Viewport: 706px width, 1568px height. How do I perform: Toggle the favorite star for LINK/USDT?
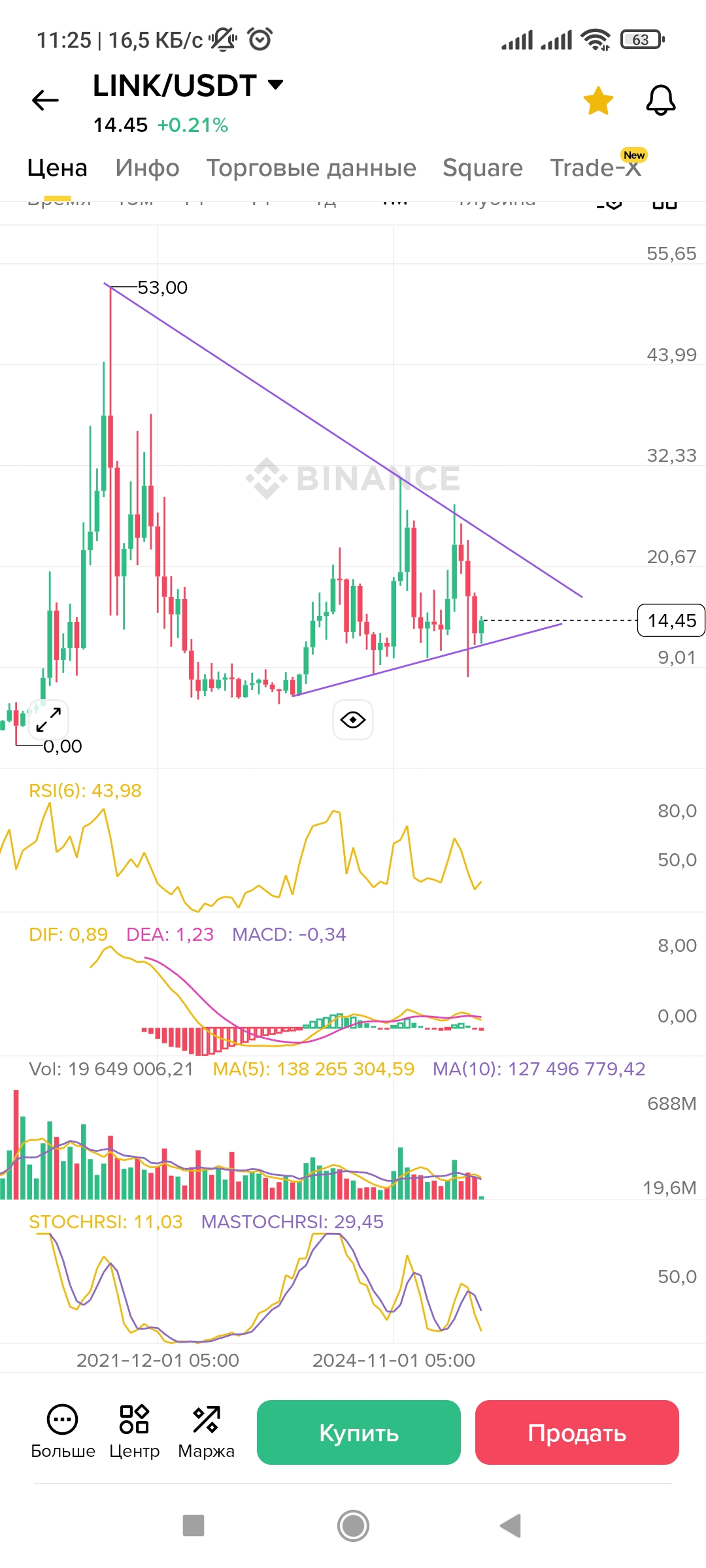598,101
